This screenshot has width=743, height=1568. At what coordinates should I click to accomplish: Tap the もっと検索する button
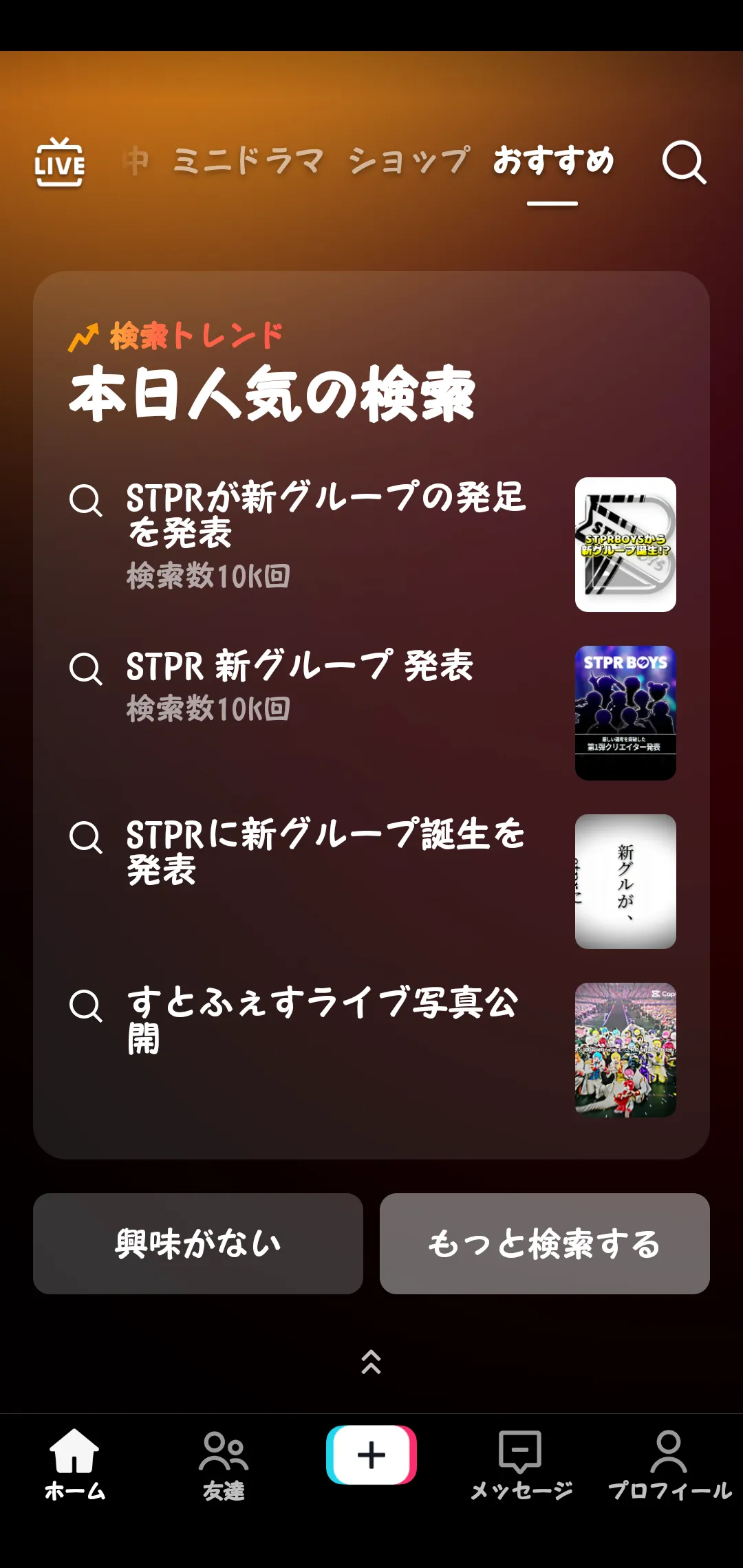pos(544,1243)
